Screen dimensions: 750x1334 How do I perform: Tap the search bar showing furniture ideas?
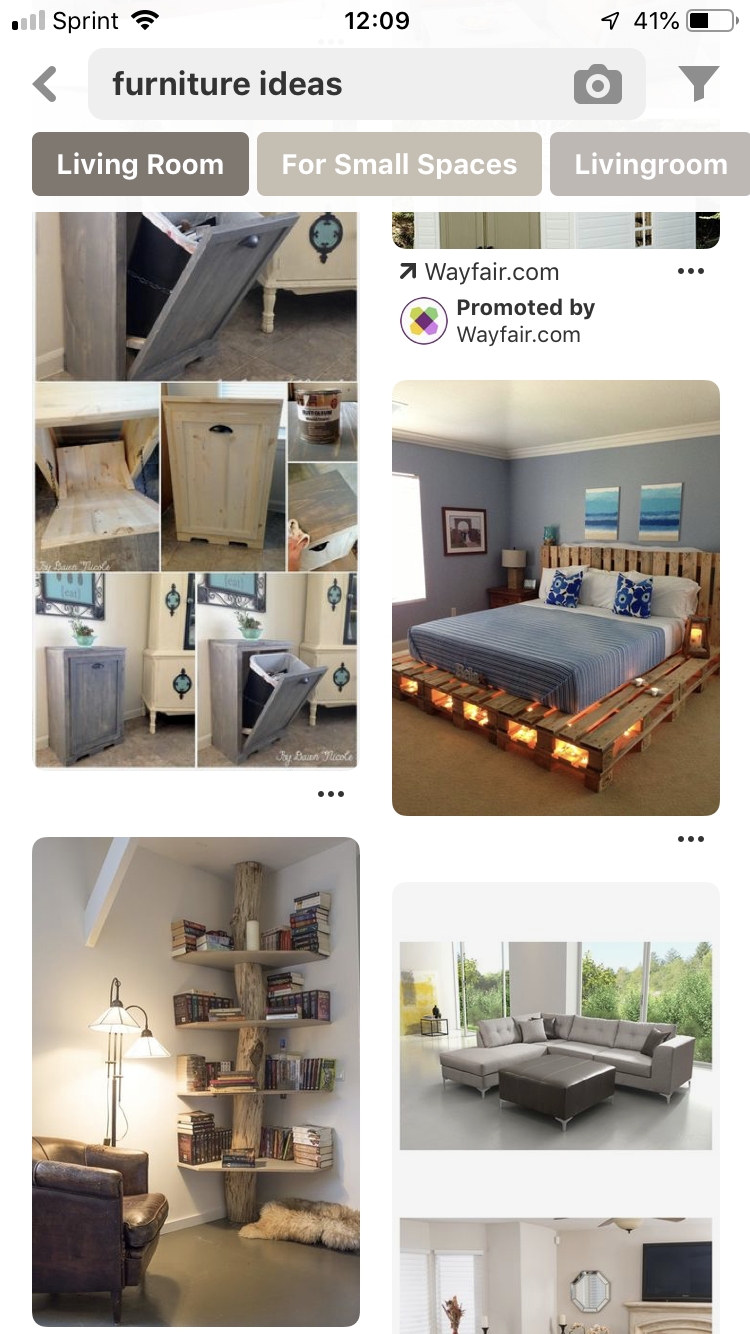[x=300, y=84]
